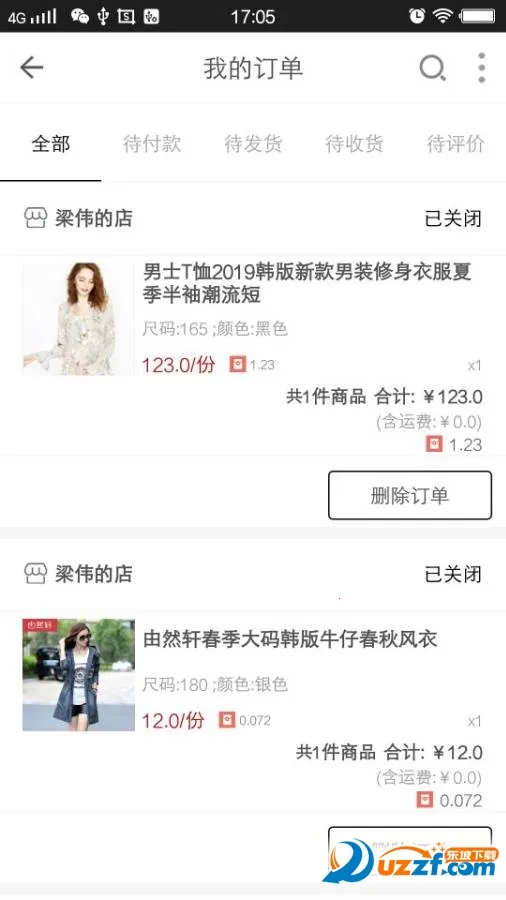Open the 由然轩春季大码 风衣 order item

[253, 674]
